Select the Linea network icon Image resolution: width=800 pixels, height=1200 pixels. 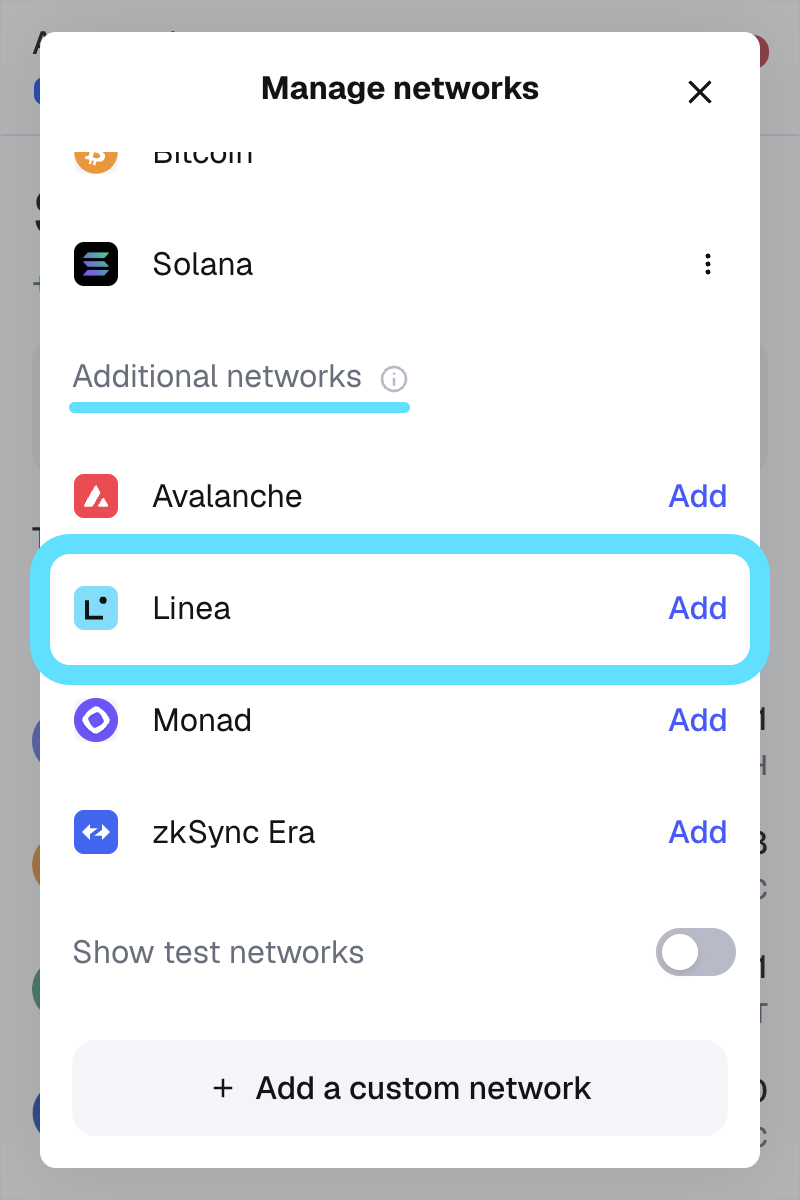pyautogui.click(x=95, y=608)
